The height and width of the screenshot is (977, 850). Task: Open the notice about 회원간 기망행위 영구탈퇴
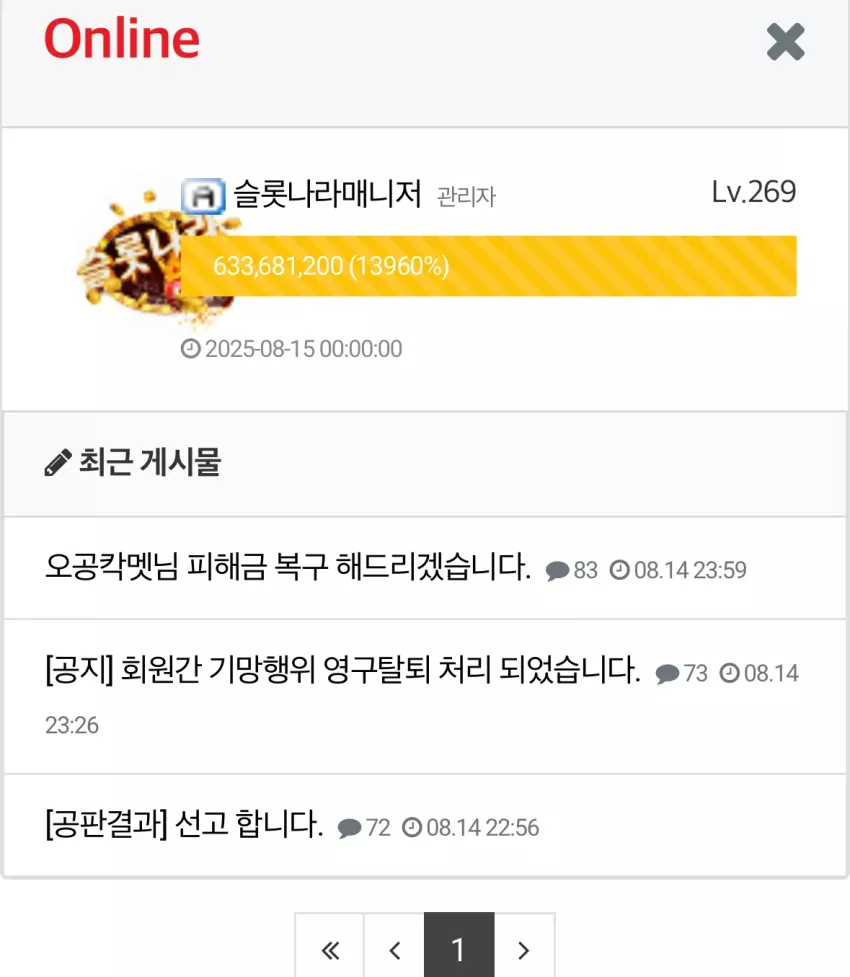tap(343, 670)
